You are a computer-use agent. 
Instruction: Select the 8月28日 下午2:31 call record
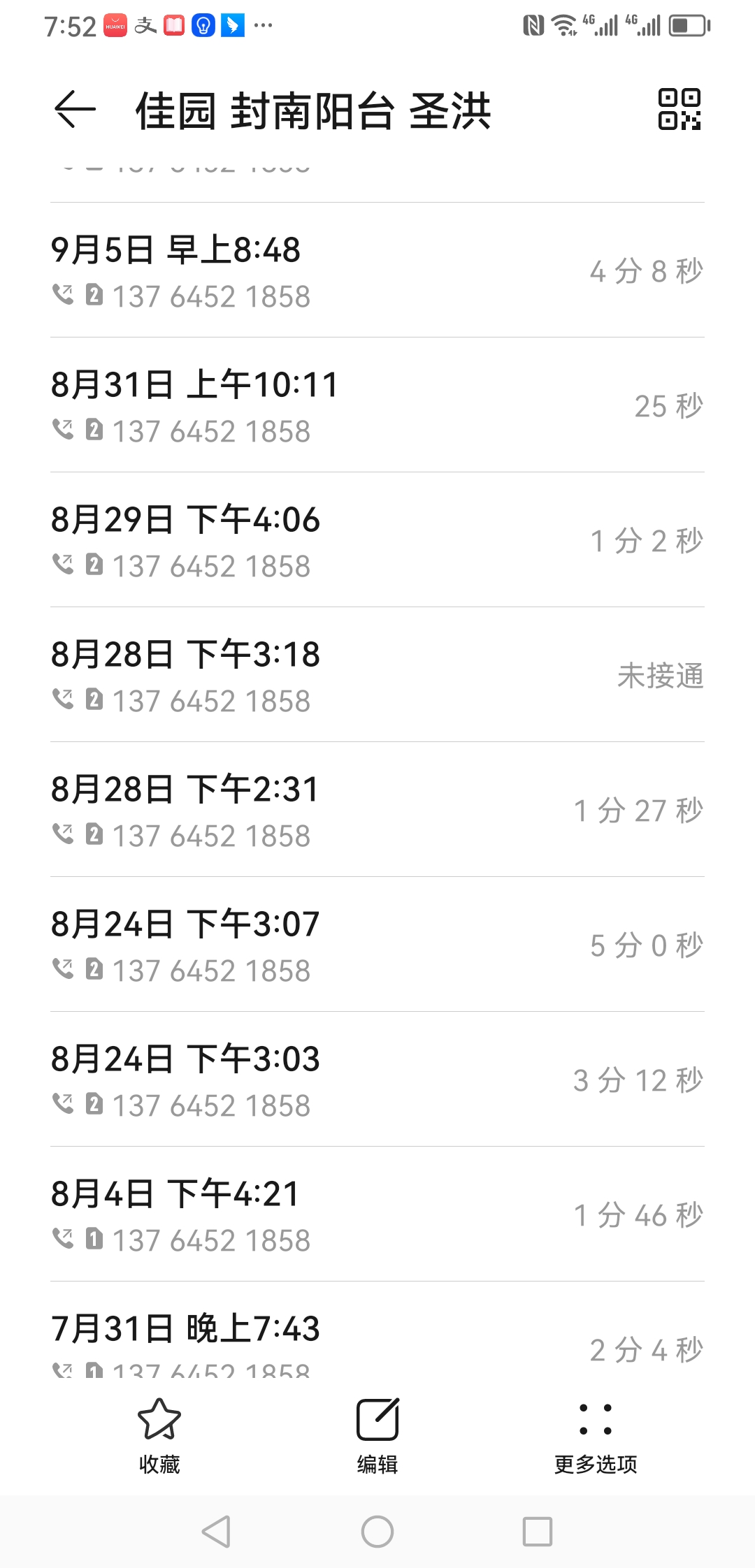pos(377,811)
